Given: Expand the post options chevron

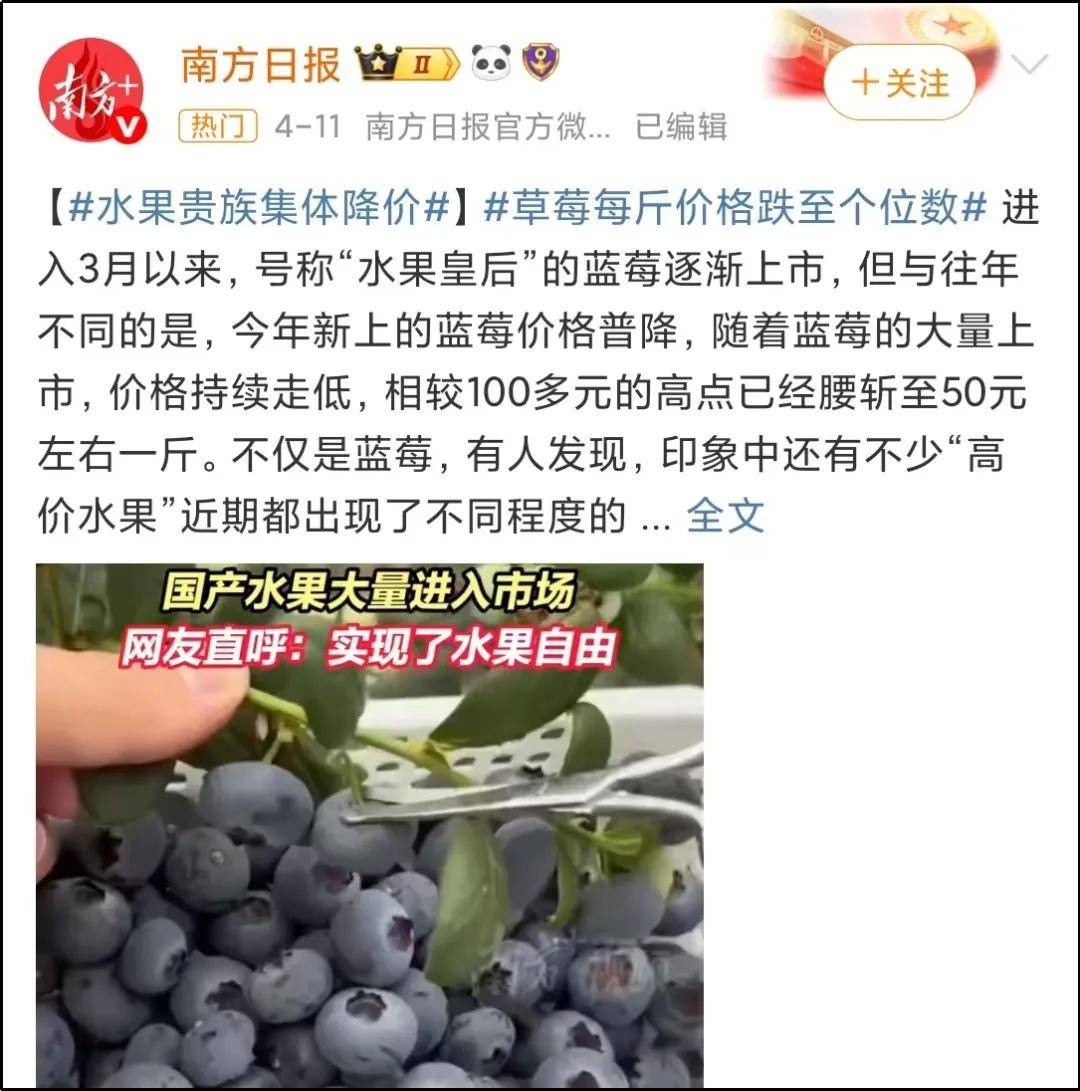Looking at the screenshot, I should coord(1030,65).
